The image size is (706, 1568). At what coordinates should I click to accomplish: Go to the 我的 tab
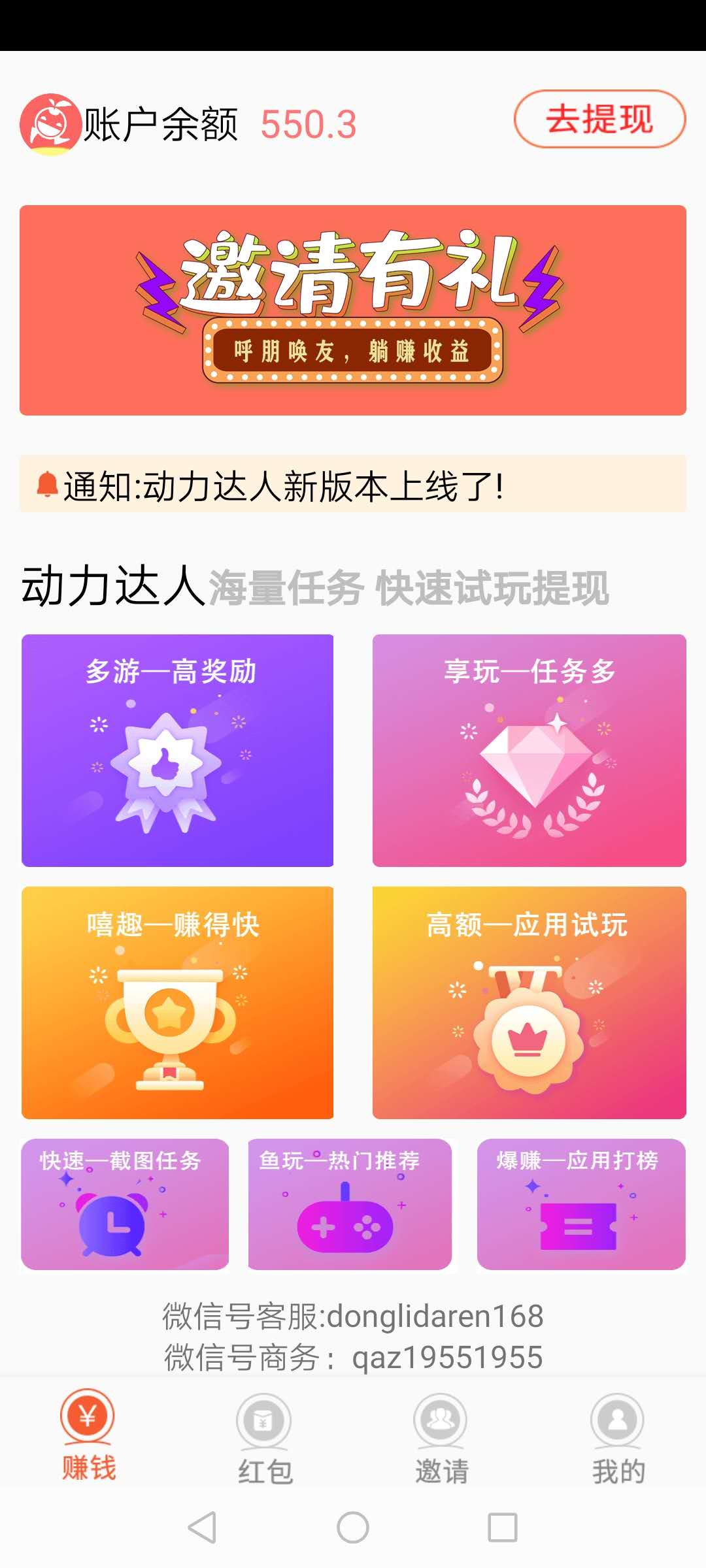(618, 1436)
